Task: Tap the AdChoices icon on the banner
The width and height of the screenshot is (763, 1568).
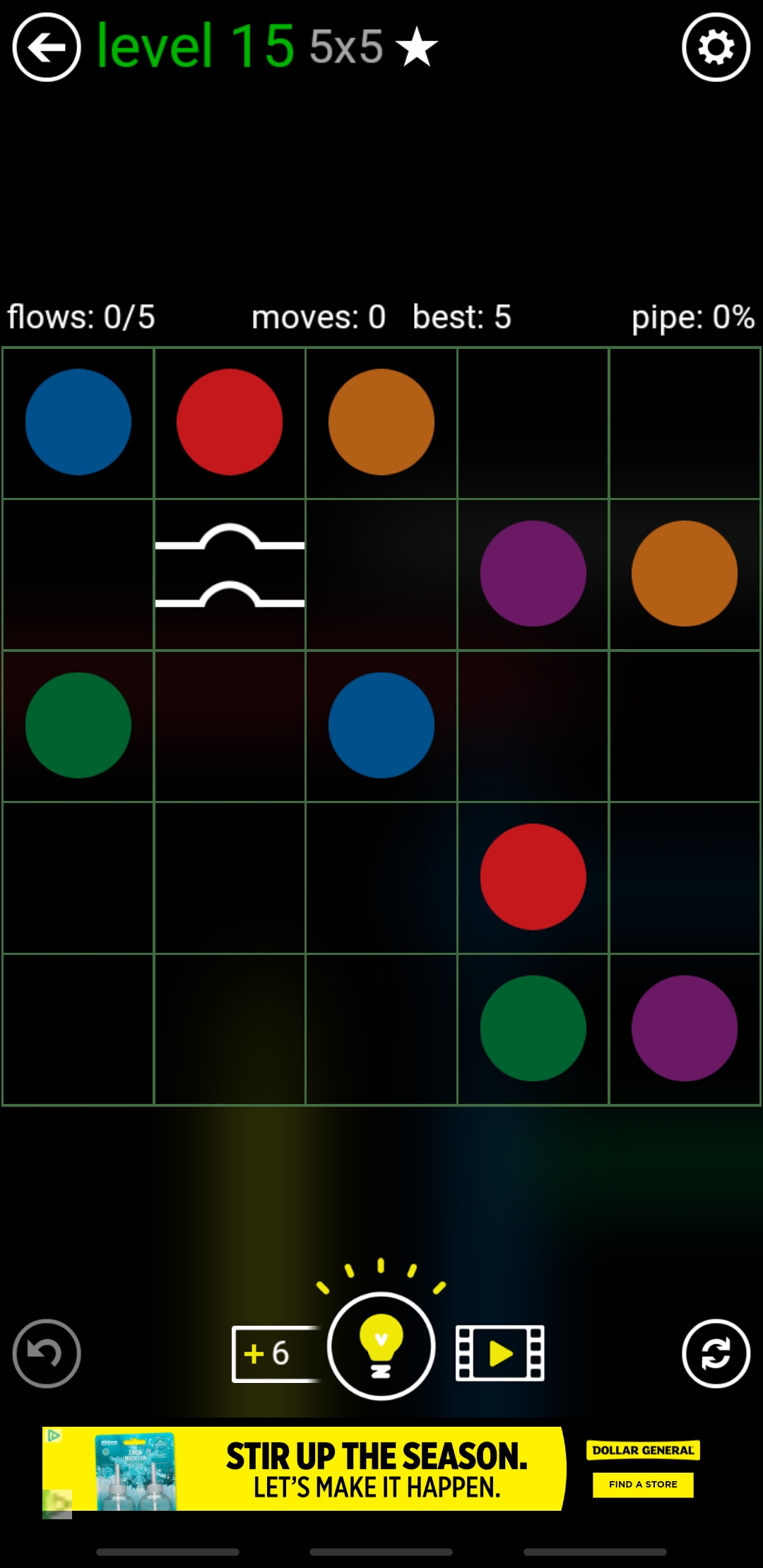Action: click(54, 1435)
